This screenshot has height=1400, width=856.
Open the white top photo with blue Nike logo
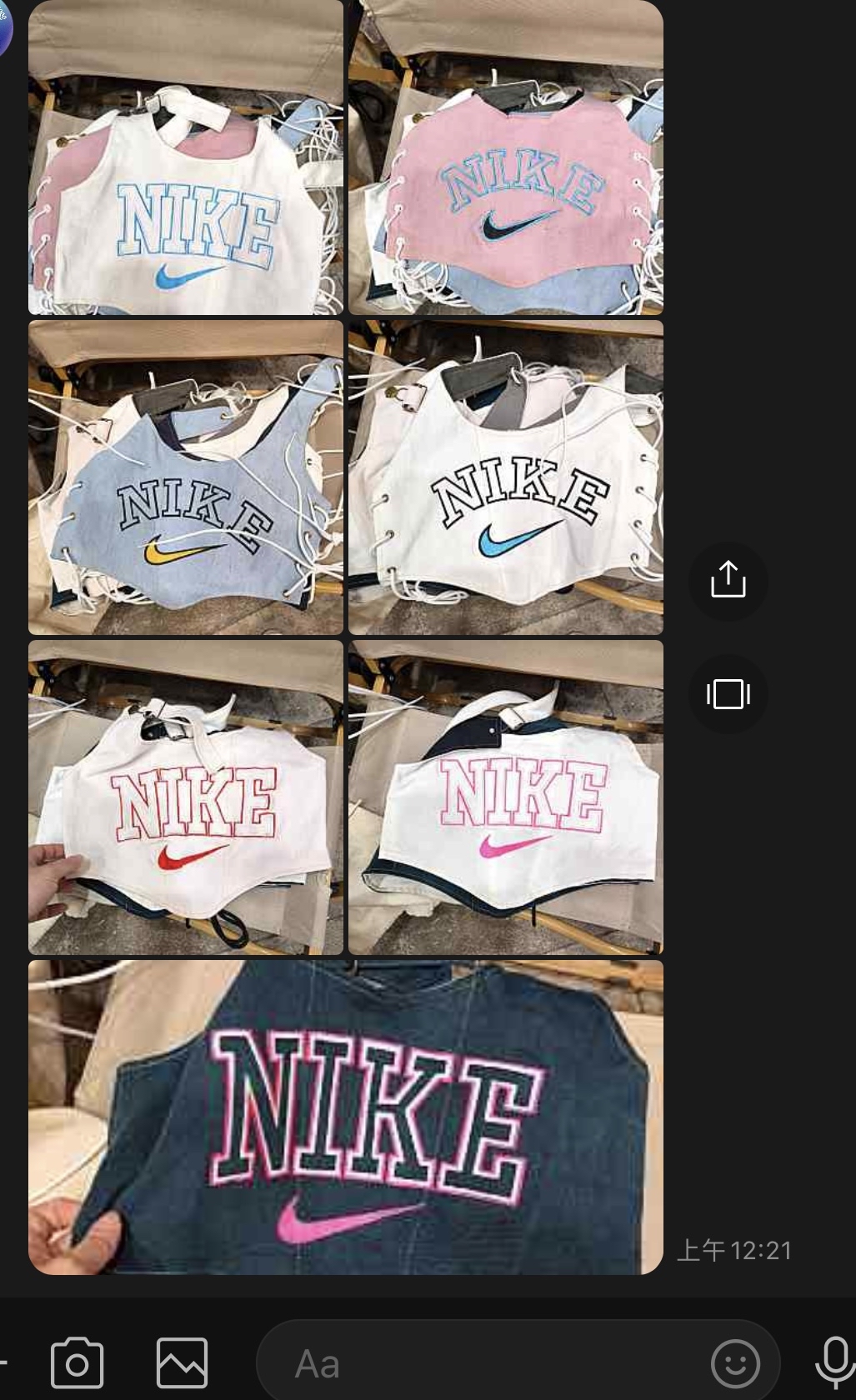[x=185, y=157]
